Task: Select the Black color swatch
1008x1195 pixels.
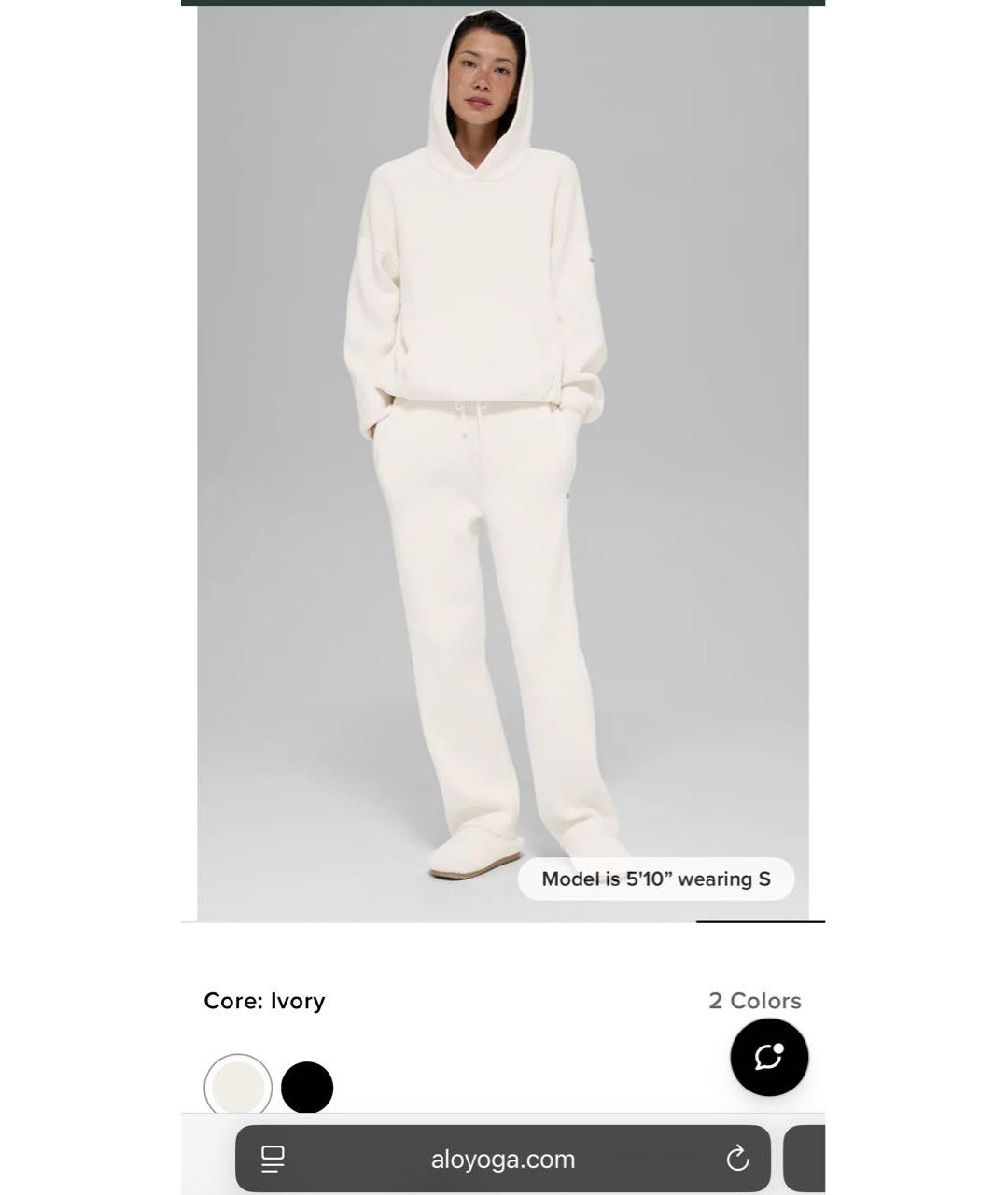Action: click(307, 1087)
